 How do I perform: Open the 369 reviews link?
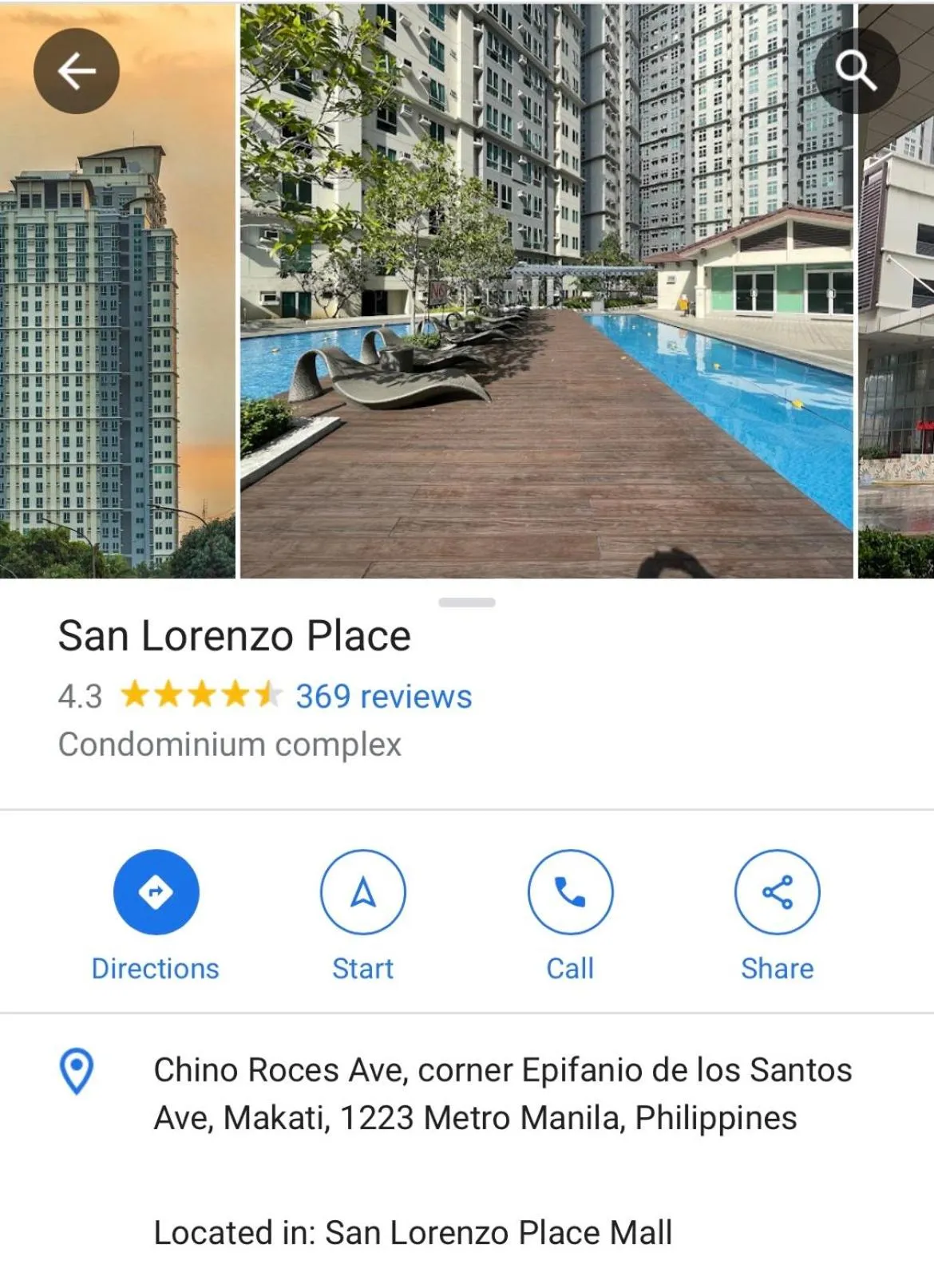click(x=382, y=696)
